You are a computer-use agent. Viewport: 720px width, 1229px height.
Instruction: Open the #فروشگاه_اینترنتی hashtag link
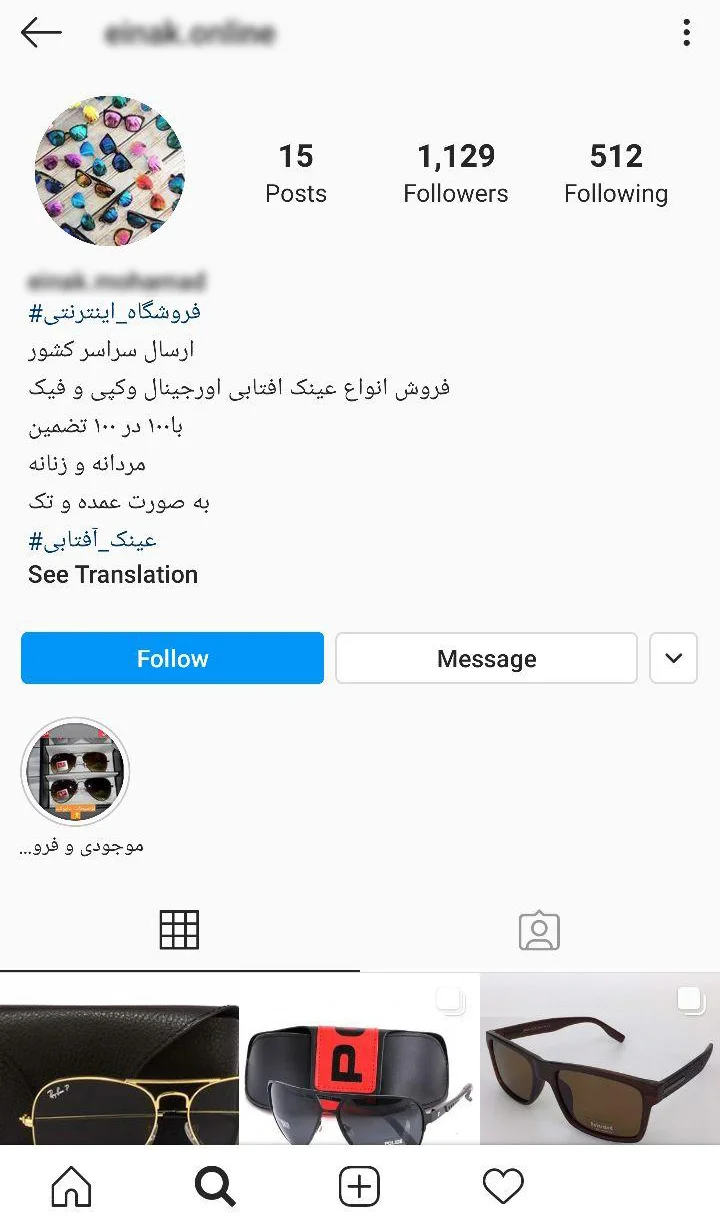114,312
